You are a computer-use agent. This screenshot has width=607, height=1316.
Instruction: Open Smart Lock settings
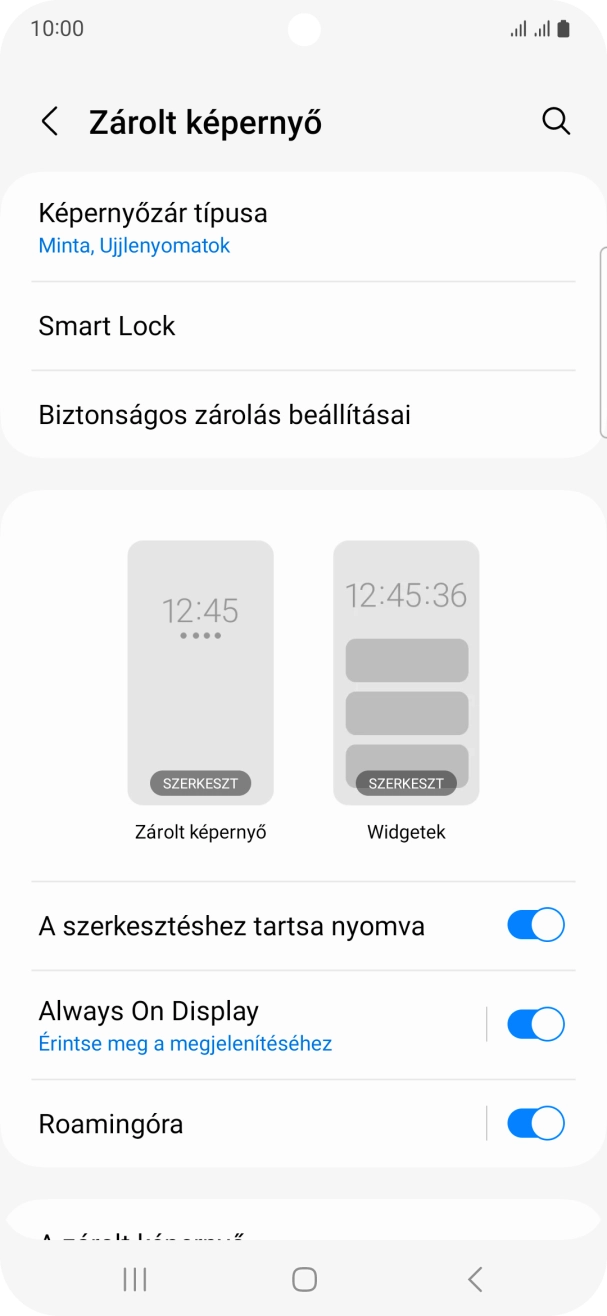pos(303,326)
